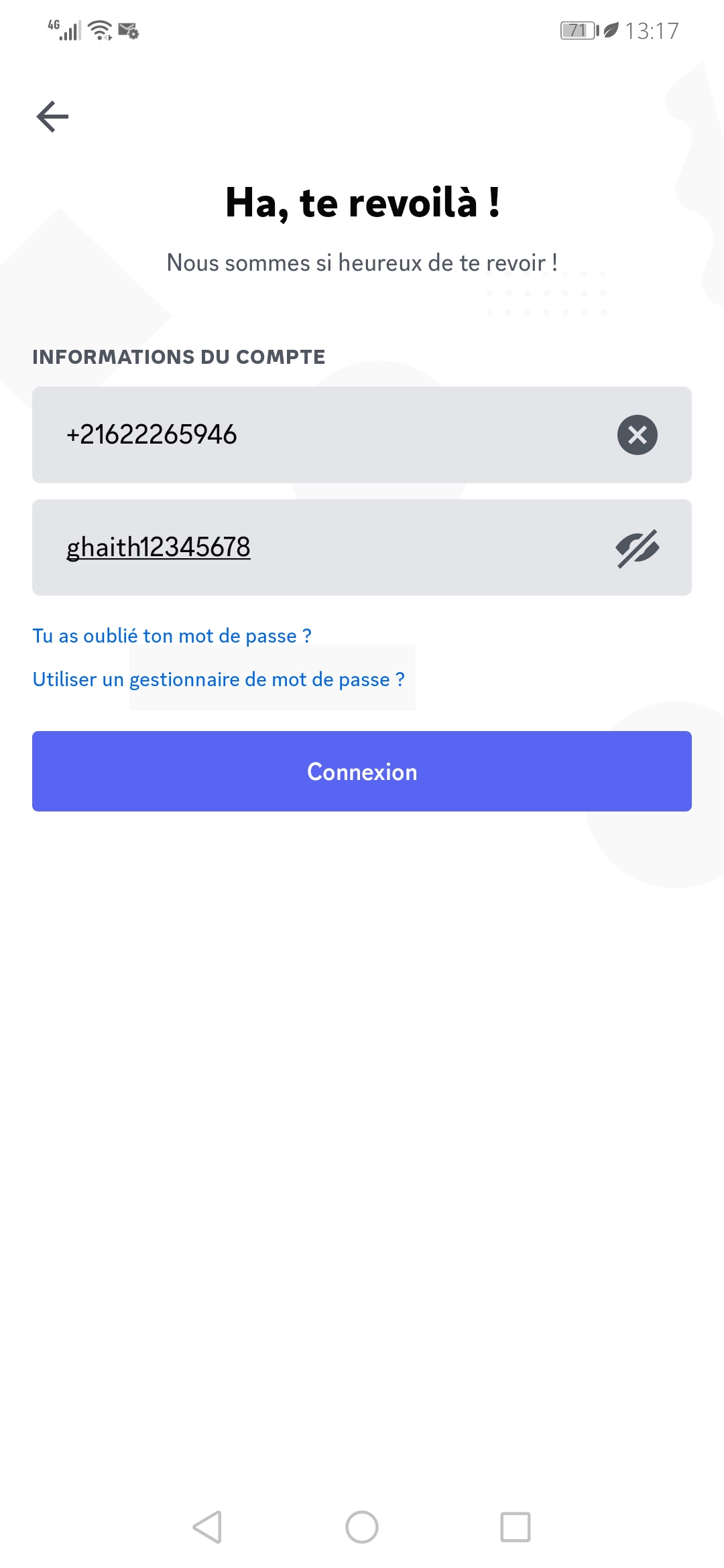Open "Tu as oublié ton mot de passe ?"

tap(172, 635)
